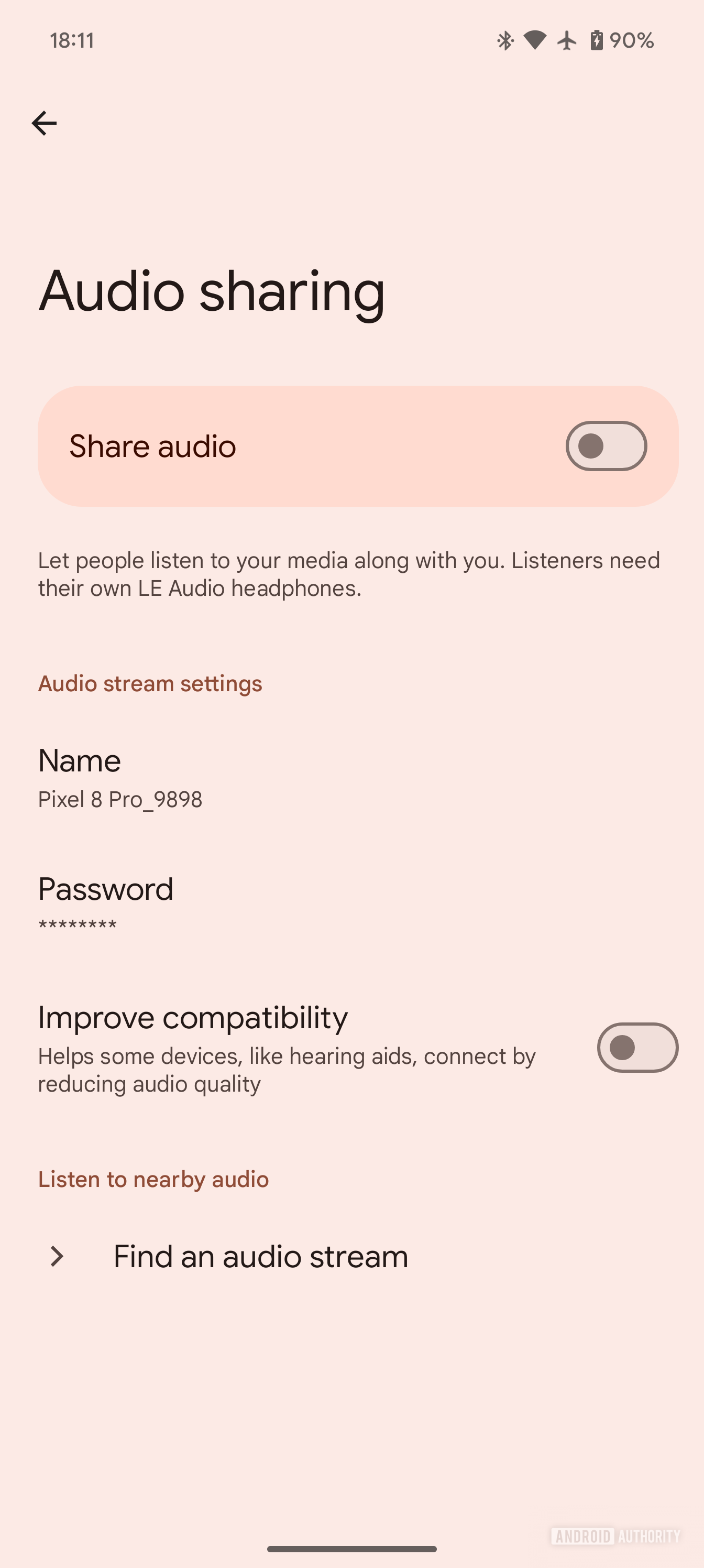This screenshot has height=1568, width=704.
Task: Open Find an audio stream
Action: (260, 1256)
